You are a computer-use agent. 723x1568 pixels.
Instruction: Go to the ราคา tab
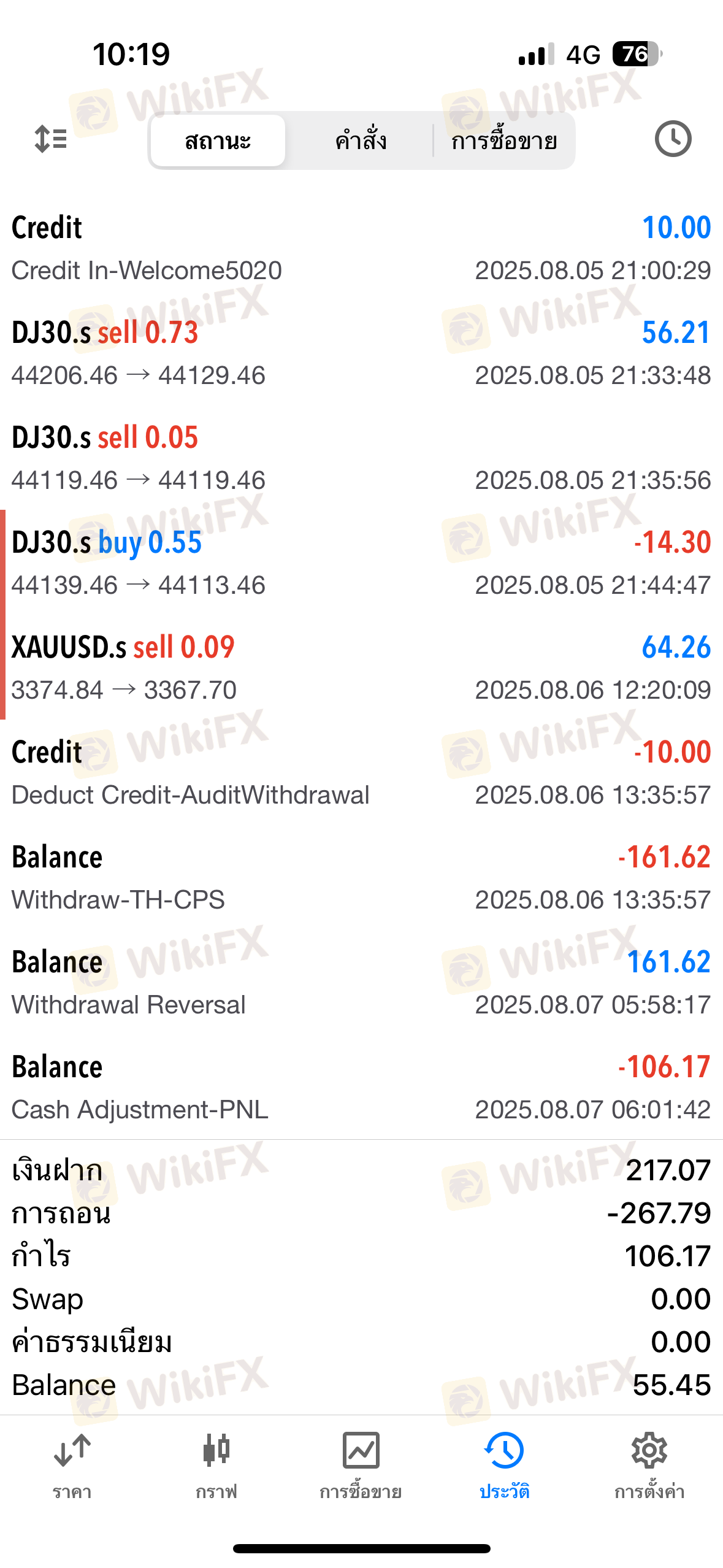point(72,1466)
